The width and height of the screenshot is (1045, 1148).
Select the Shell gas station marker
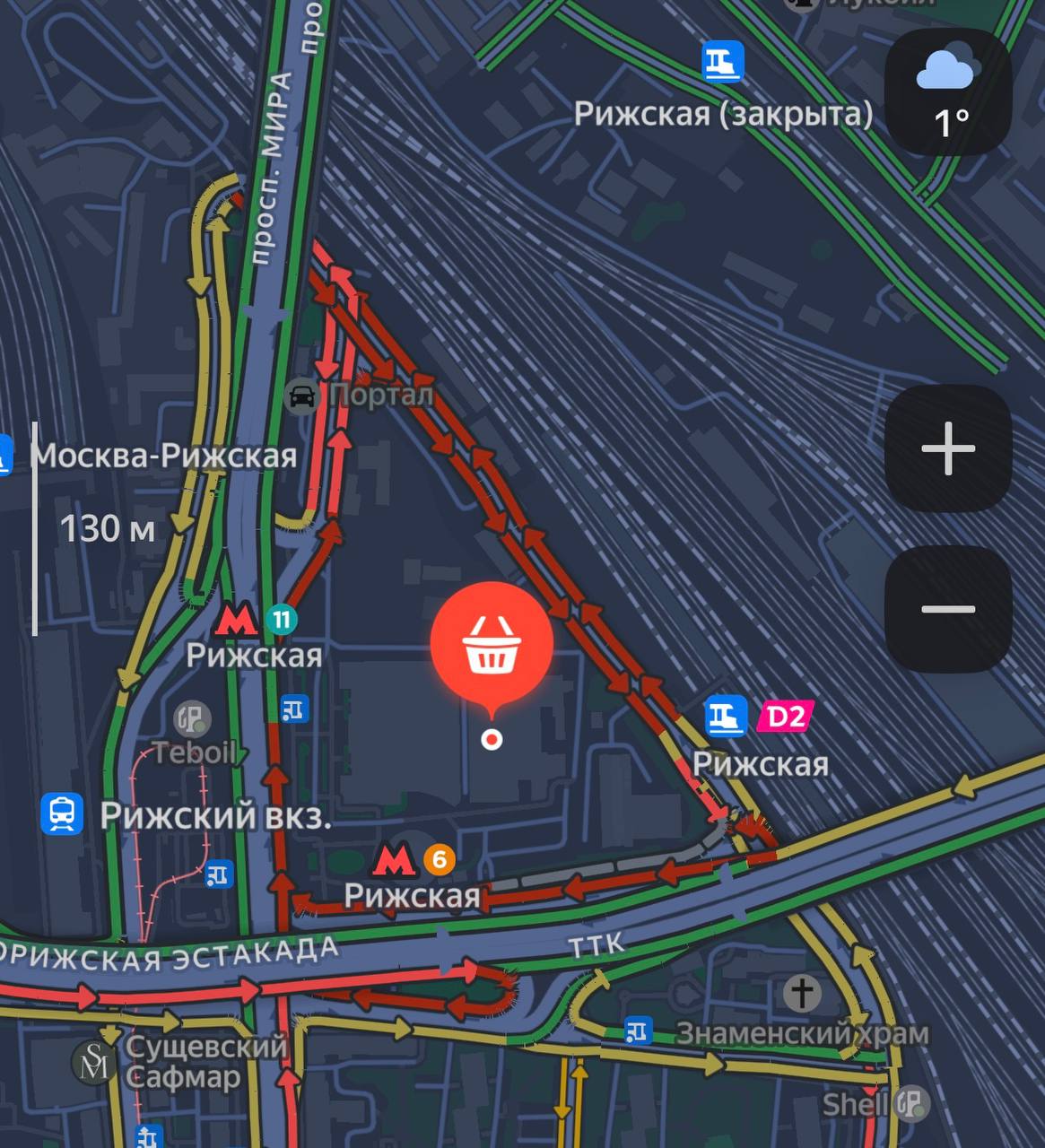pos(911,1102)
